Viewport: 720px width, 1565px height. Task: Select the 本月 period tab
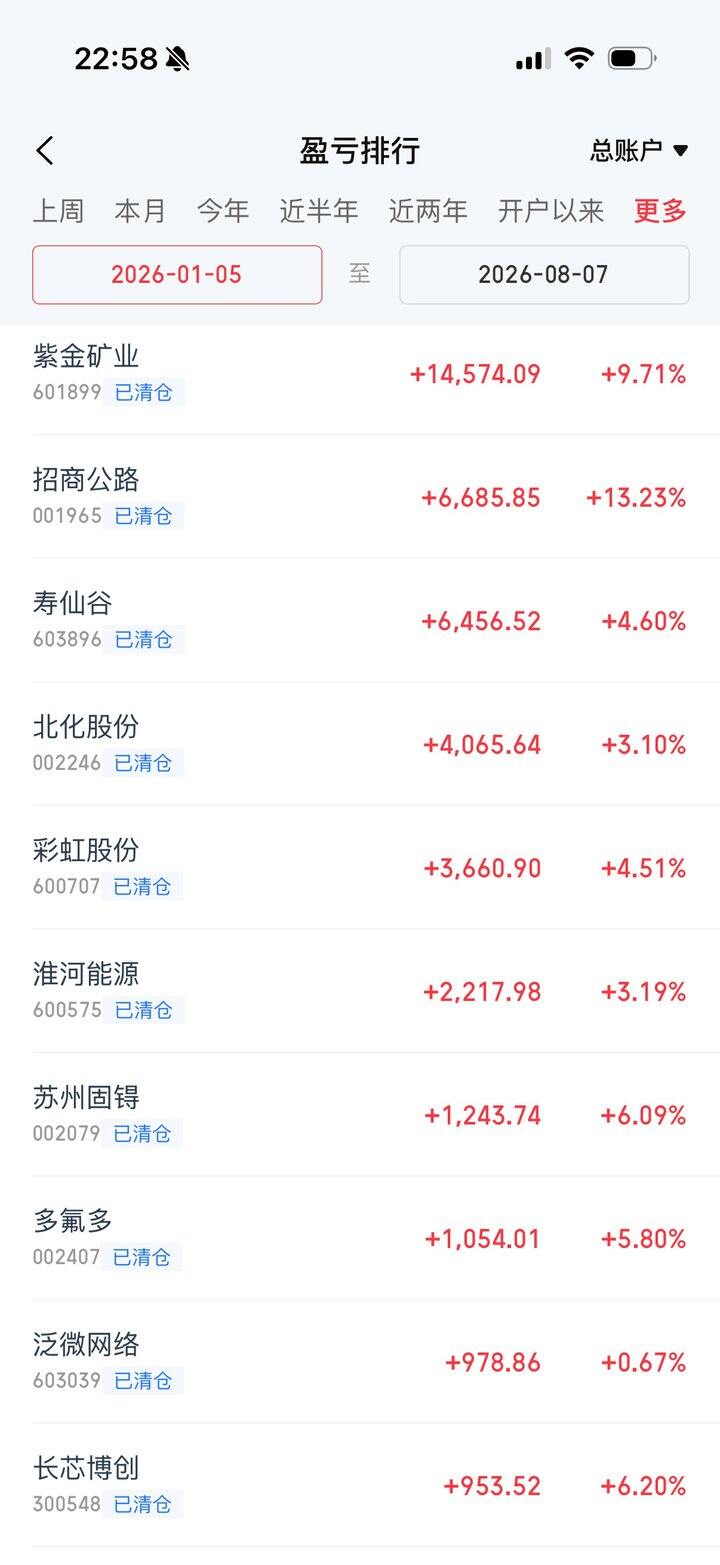pos(140,211)
